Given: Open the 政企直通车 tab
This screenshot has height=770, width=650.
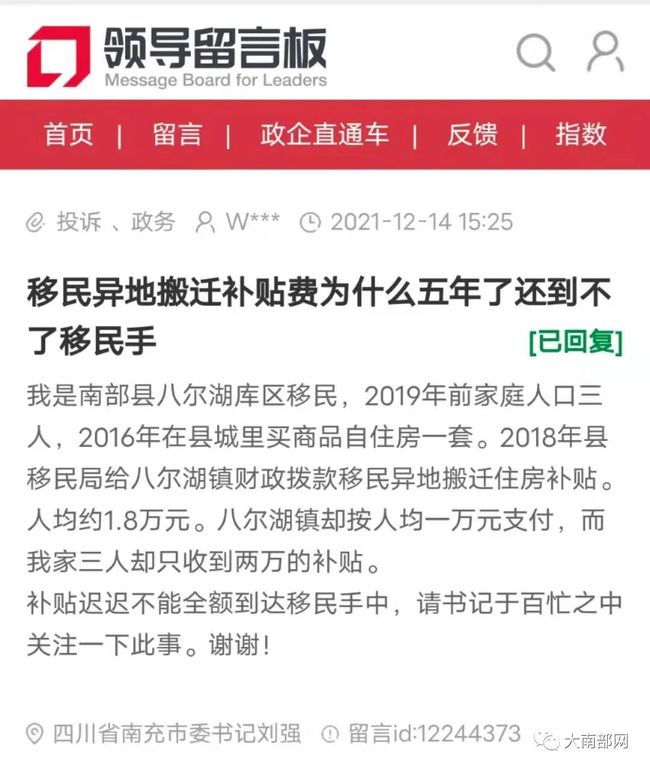Looking at the screenshot, I should [324, 134].
